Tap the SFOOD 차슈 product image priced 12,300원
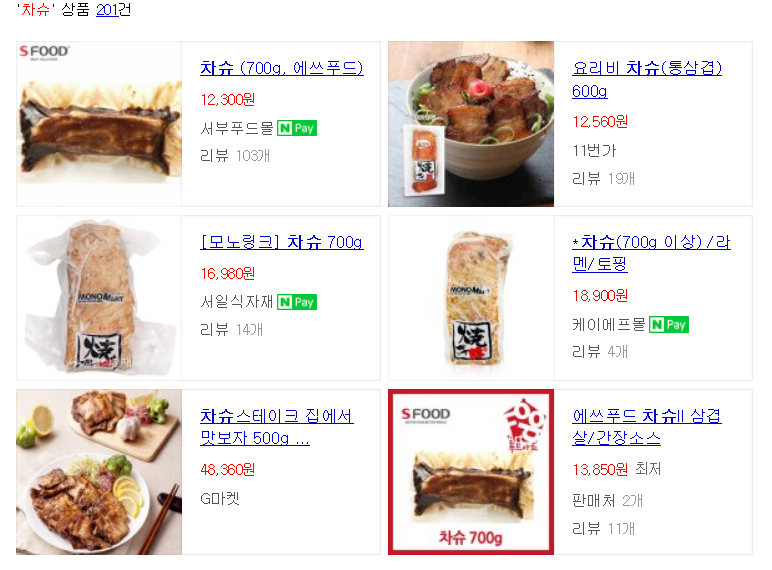The width and height of the screenshot is (772, 570). 99,124
